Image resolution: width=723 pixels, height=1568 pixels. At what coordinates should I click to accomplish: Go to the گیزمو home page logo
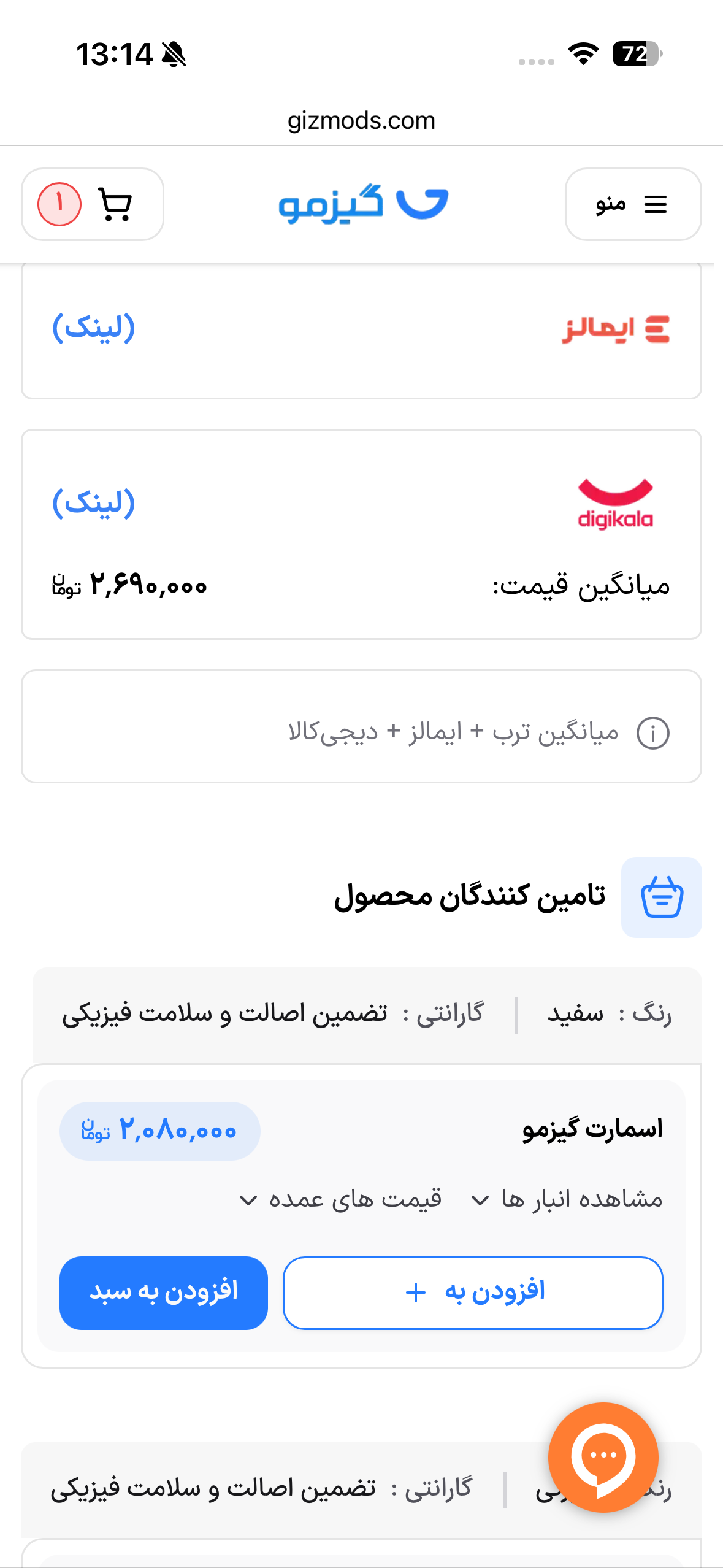click(362, 204)
